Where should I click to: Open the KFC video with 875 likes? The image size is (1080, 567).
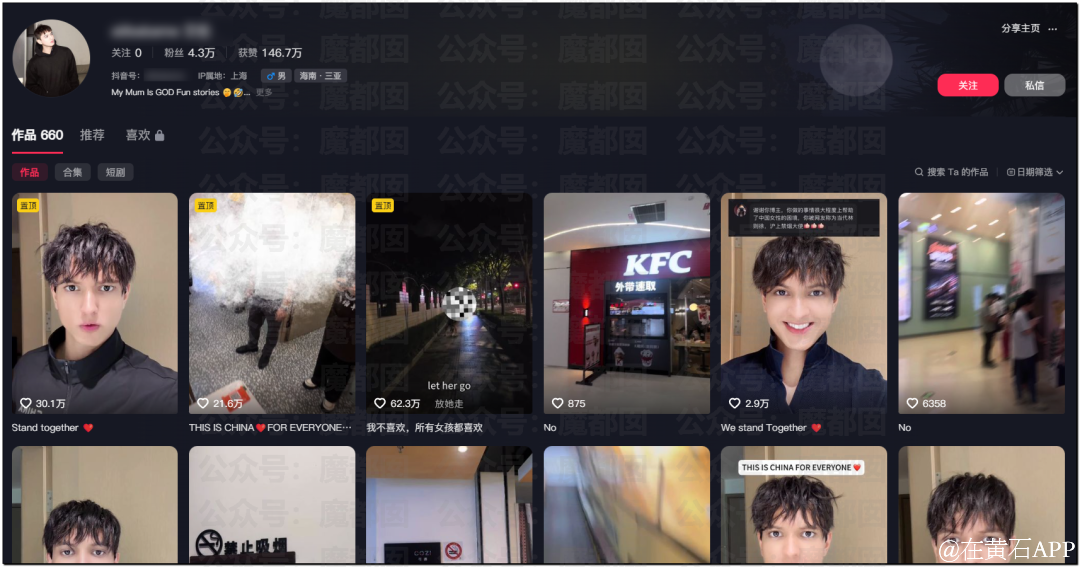pos(626,303)
